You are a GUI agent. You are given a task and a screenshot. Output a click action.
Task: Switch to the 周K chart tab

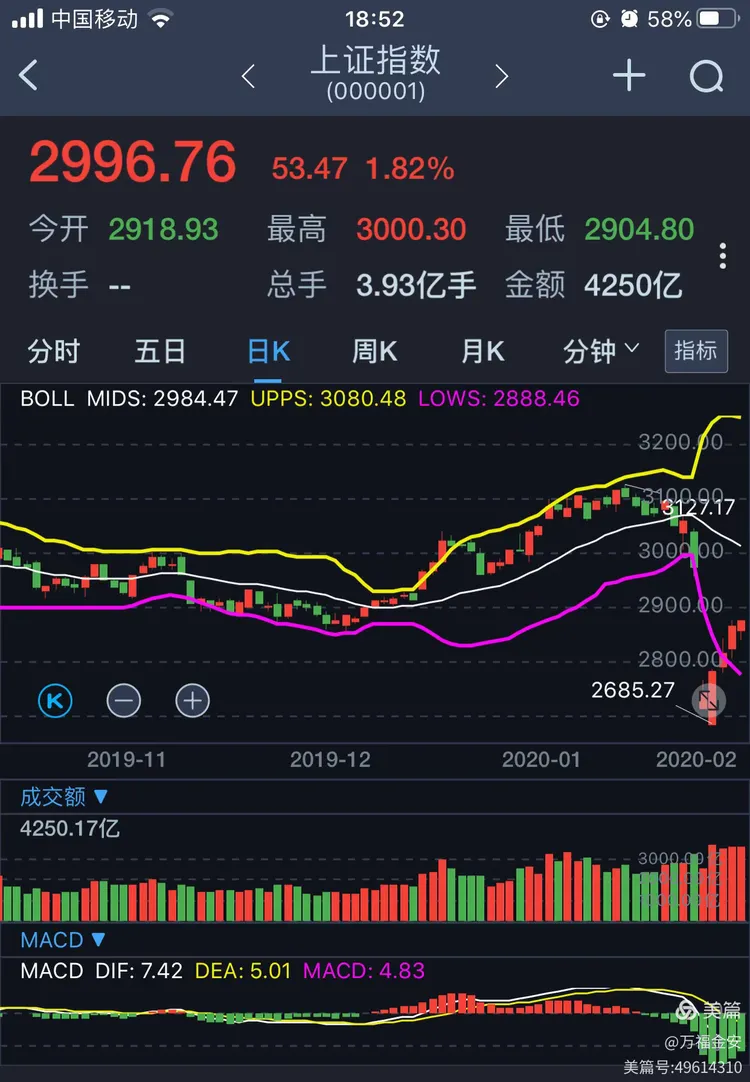click(x=375, y=351)
